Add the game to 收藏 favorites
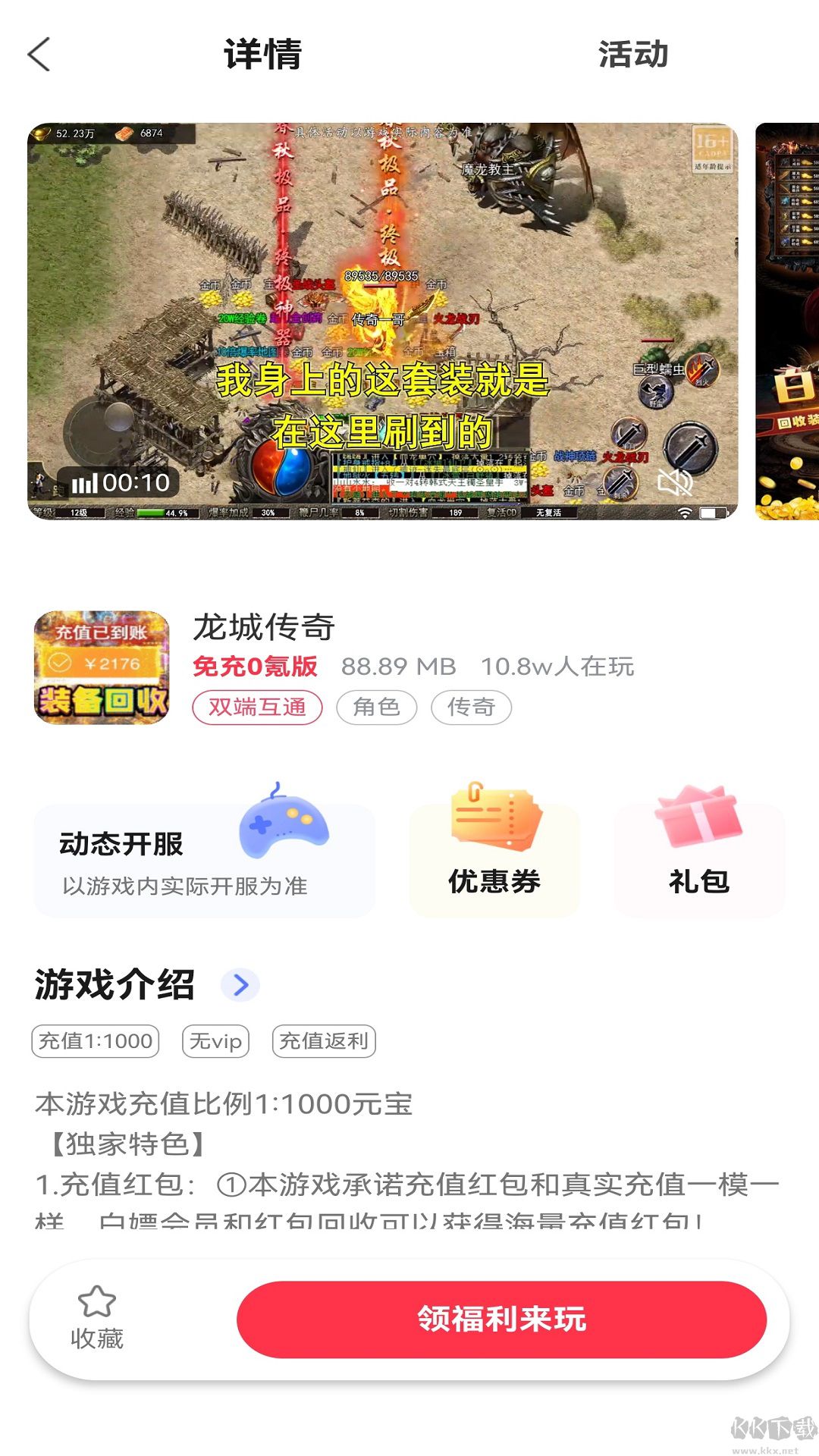Screen dimensions: 819x1456 pyautogui.click(x=97, y=1319)
